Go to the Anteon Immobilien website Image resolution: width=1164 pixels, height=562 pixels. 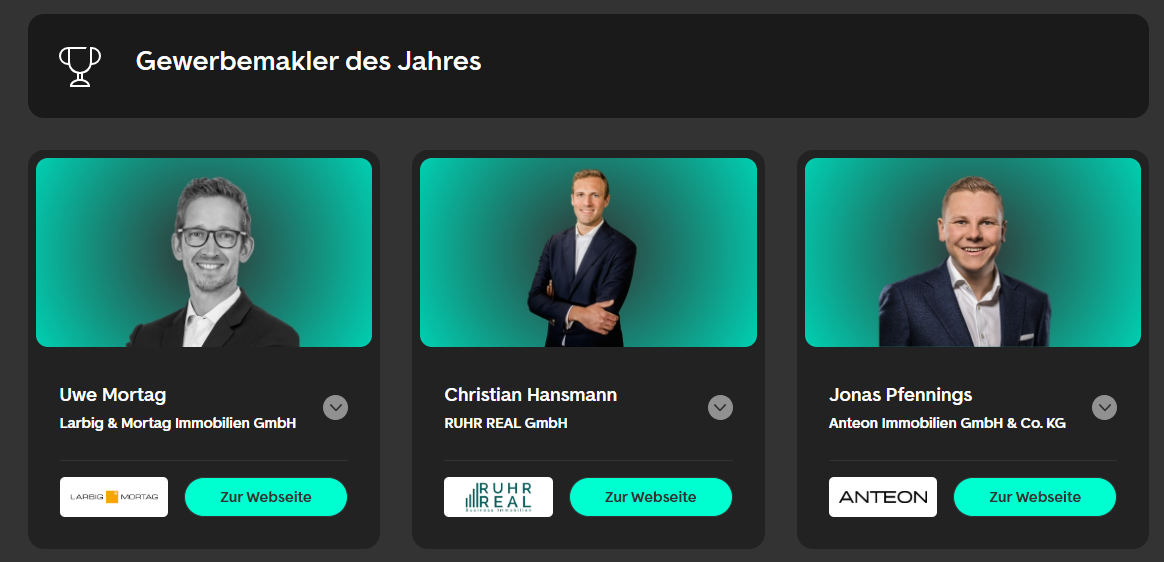pyautogui.click(x=1034, y=497)
